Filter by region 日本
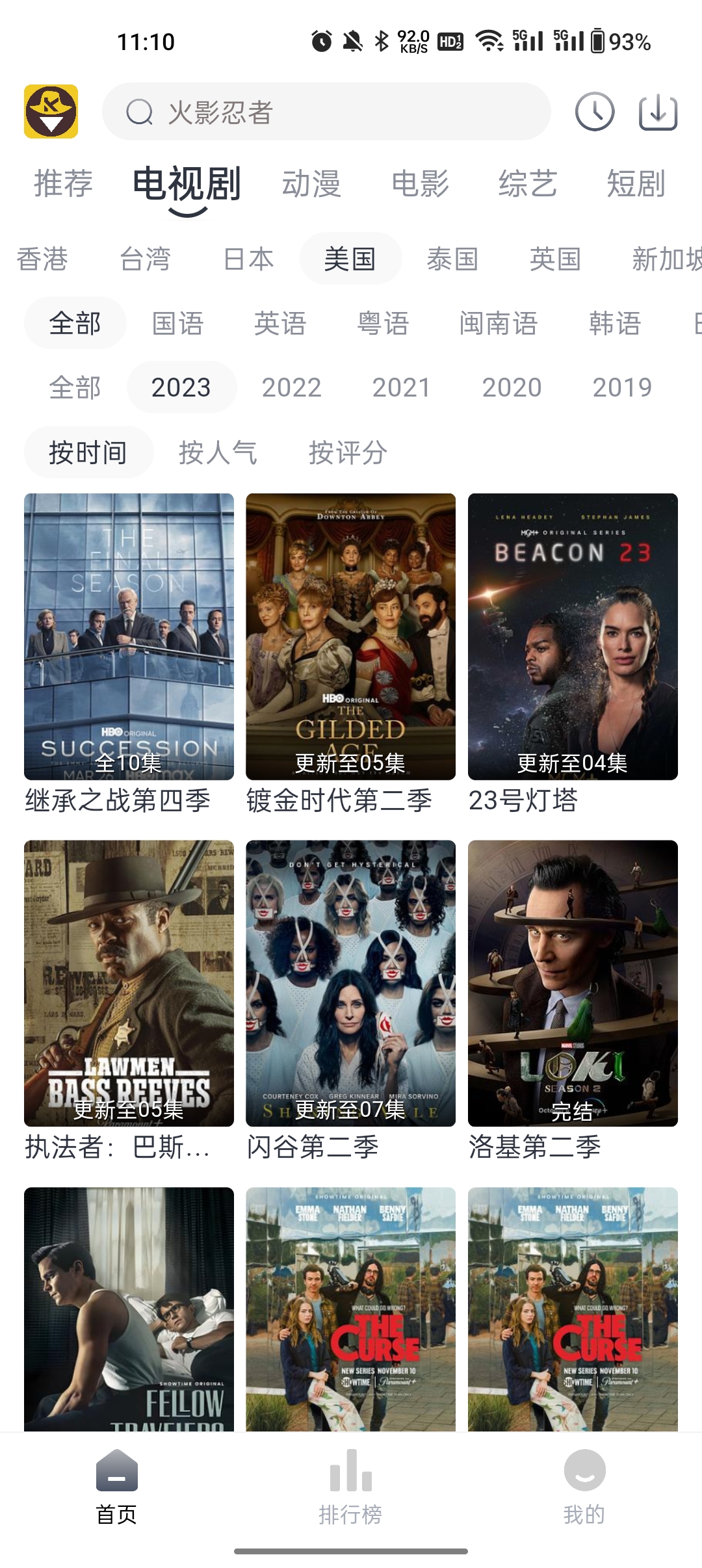 click(x=248, y=259)
